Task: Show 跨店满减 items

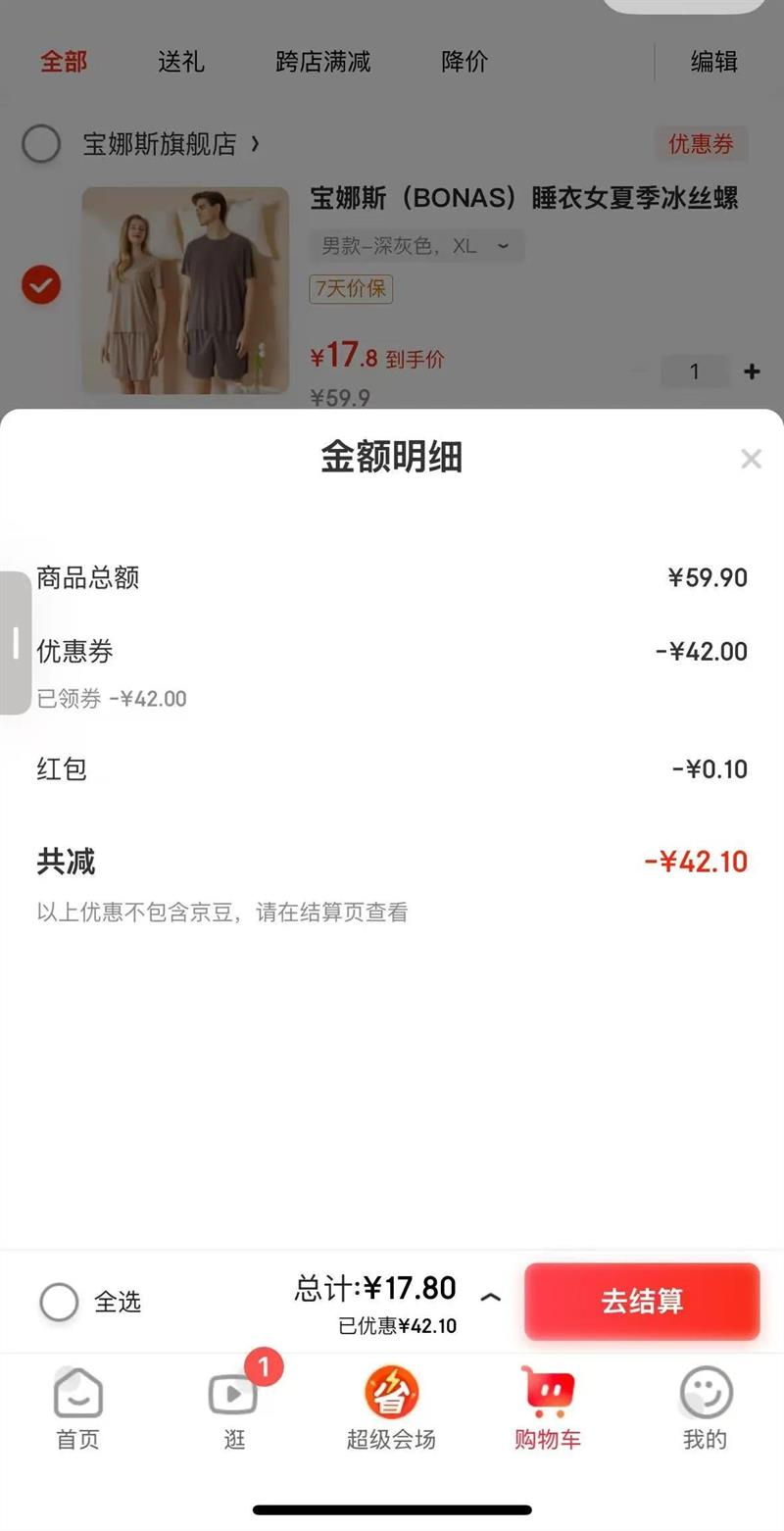Action: tap(322, 62)
